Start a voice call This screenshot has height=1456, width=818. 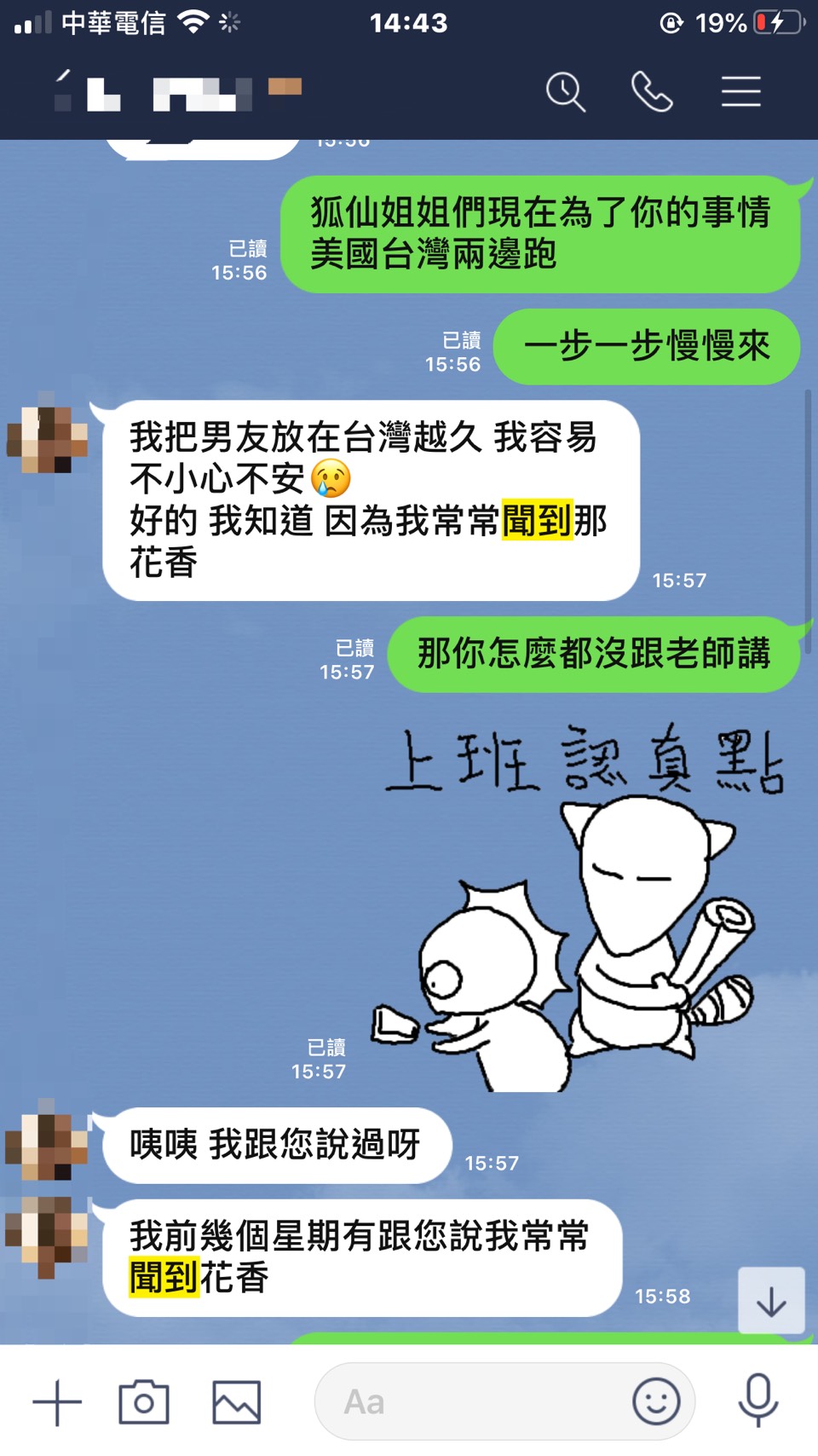652,91
